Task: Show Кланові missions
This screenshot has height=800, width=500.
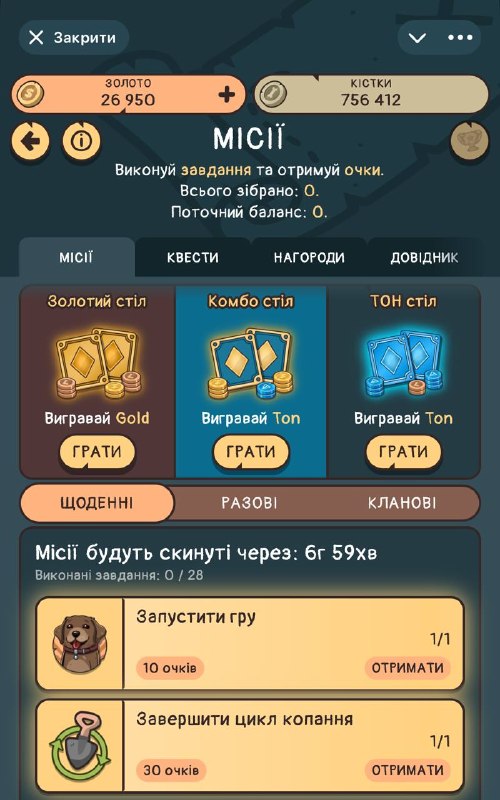Action: [x=402, y=503]
